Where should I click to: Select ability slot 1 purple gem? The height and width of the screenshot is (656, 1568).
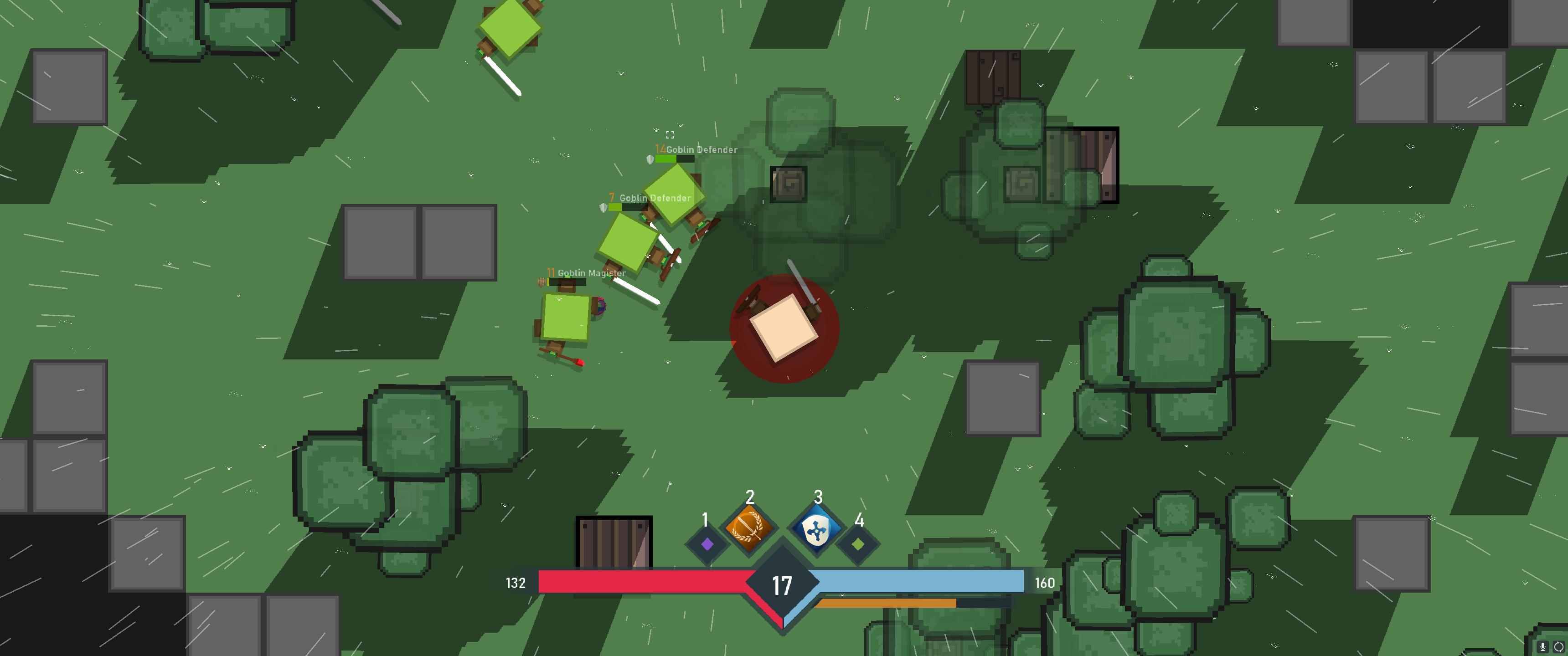(707, 544)
